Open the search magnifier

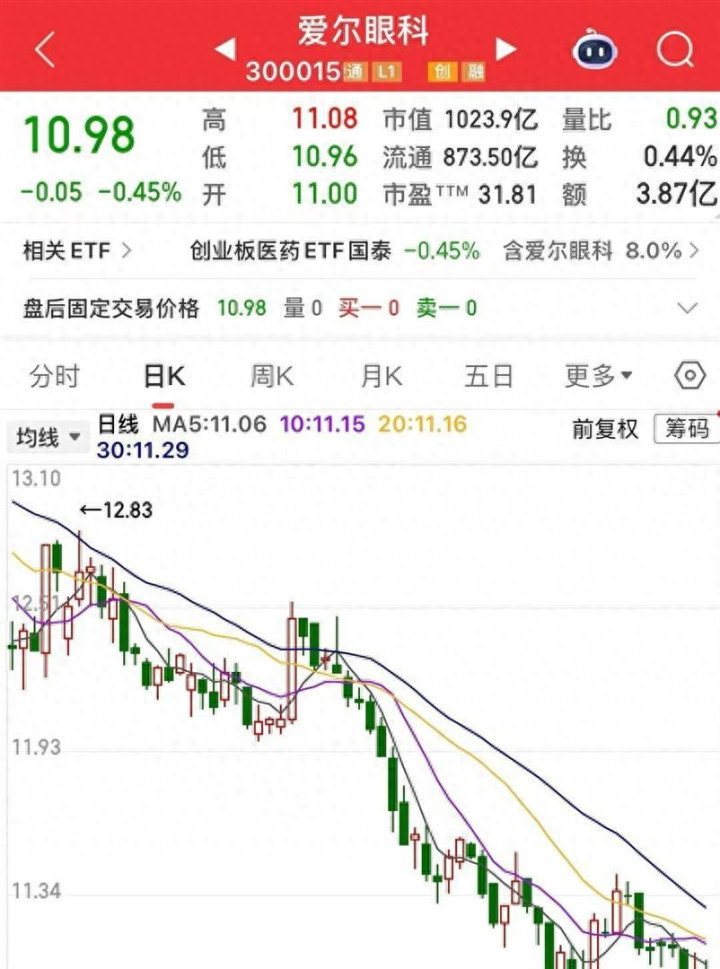tap(675, 49)
